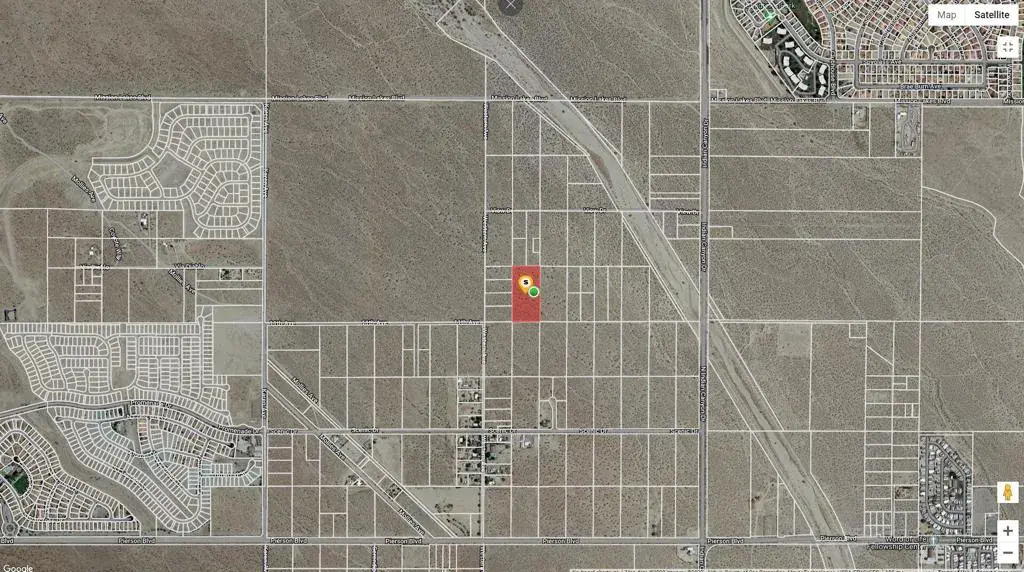Open the Google logo link
This screenshot has height=572, width=1024.
[x=17, y=567]
